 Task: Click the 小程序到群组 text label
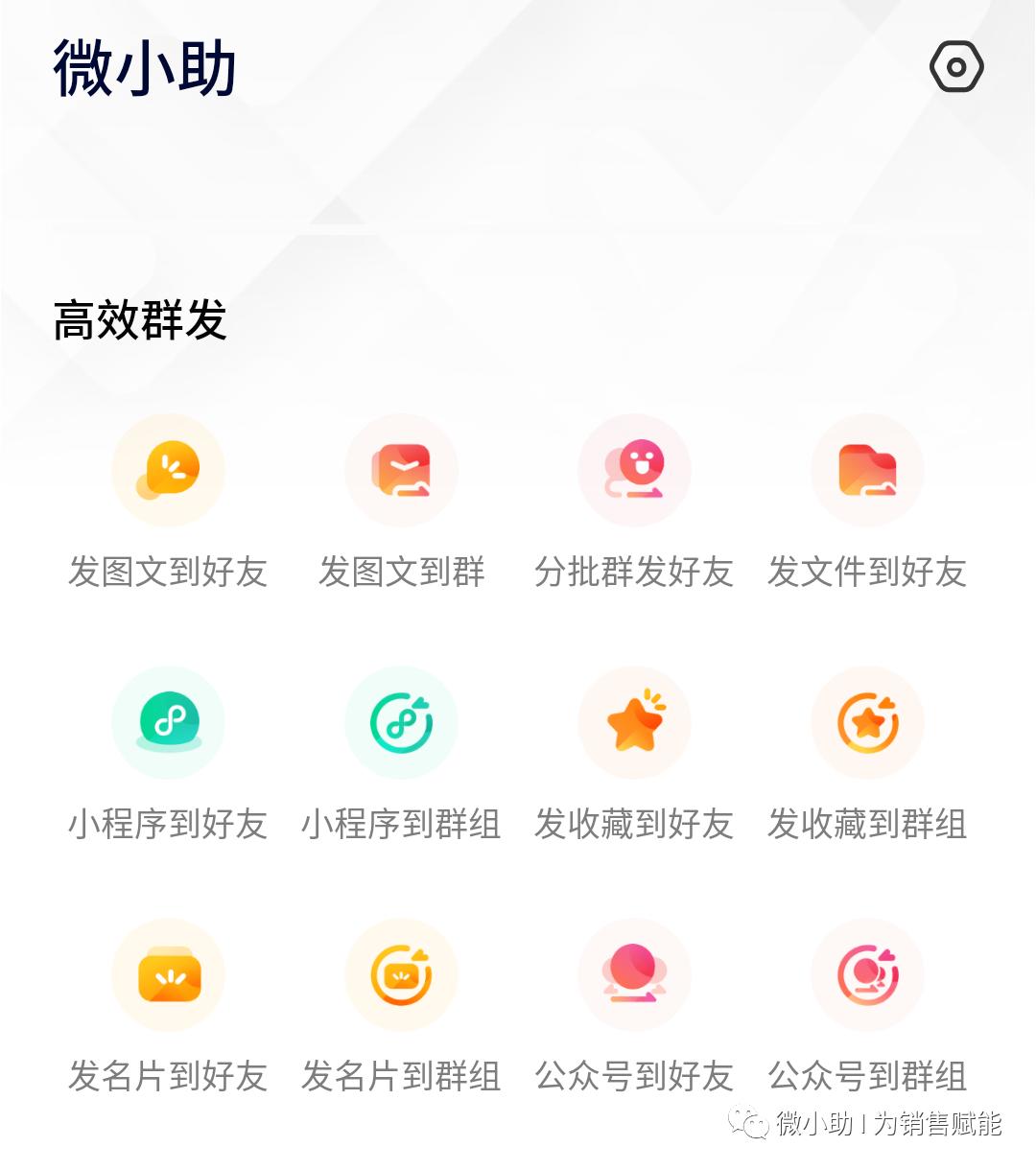click(x=402, y=825)
